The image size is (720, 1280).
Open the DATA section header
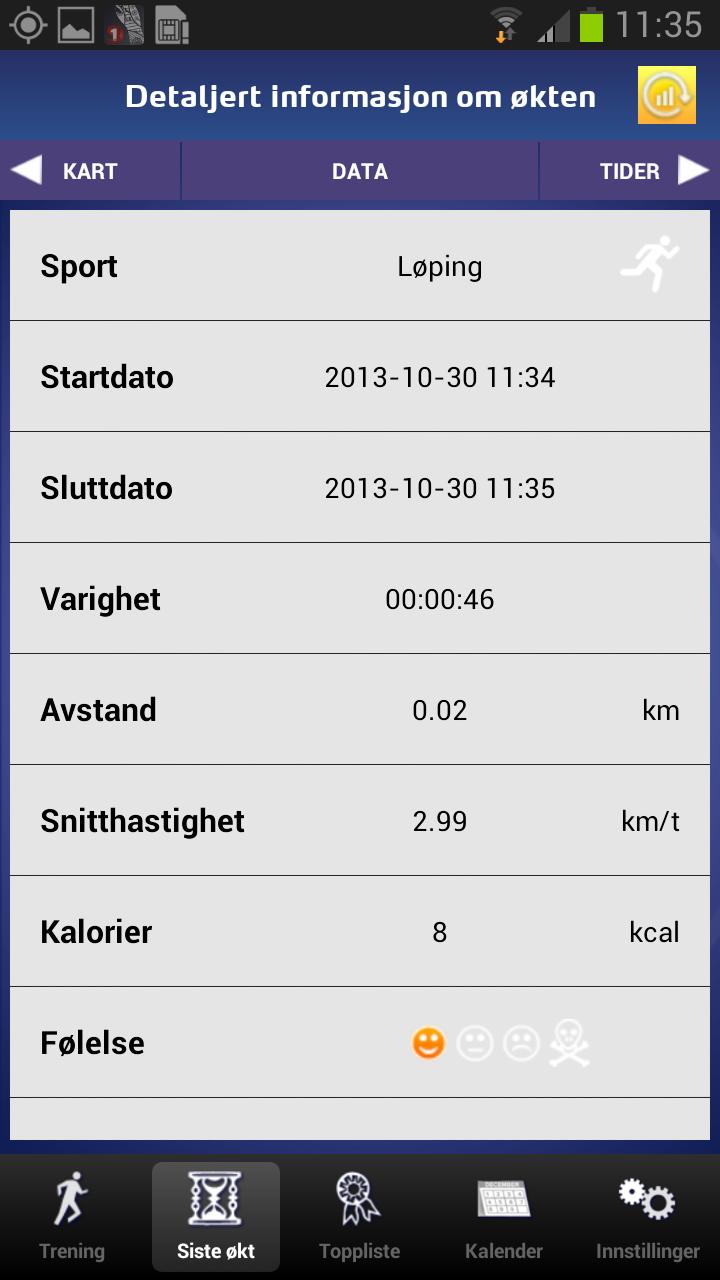(x=360, y=171)
